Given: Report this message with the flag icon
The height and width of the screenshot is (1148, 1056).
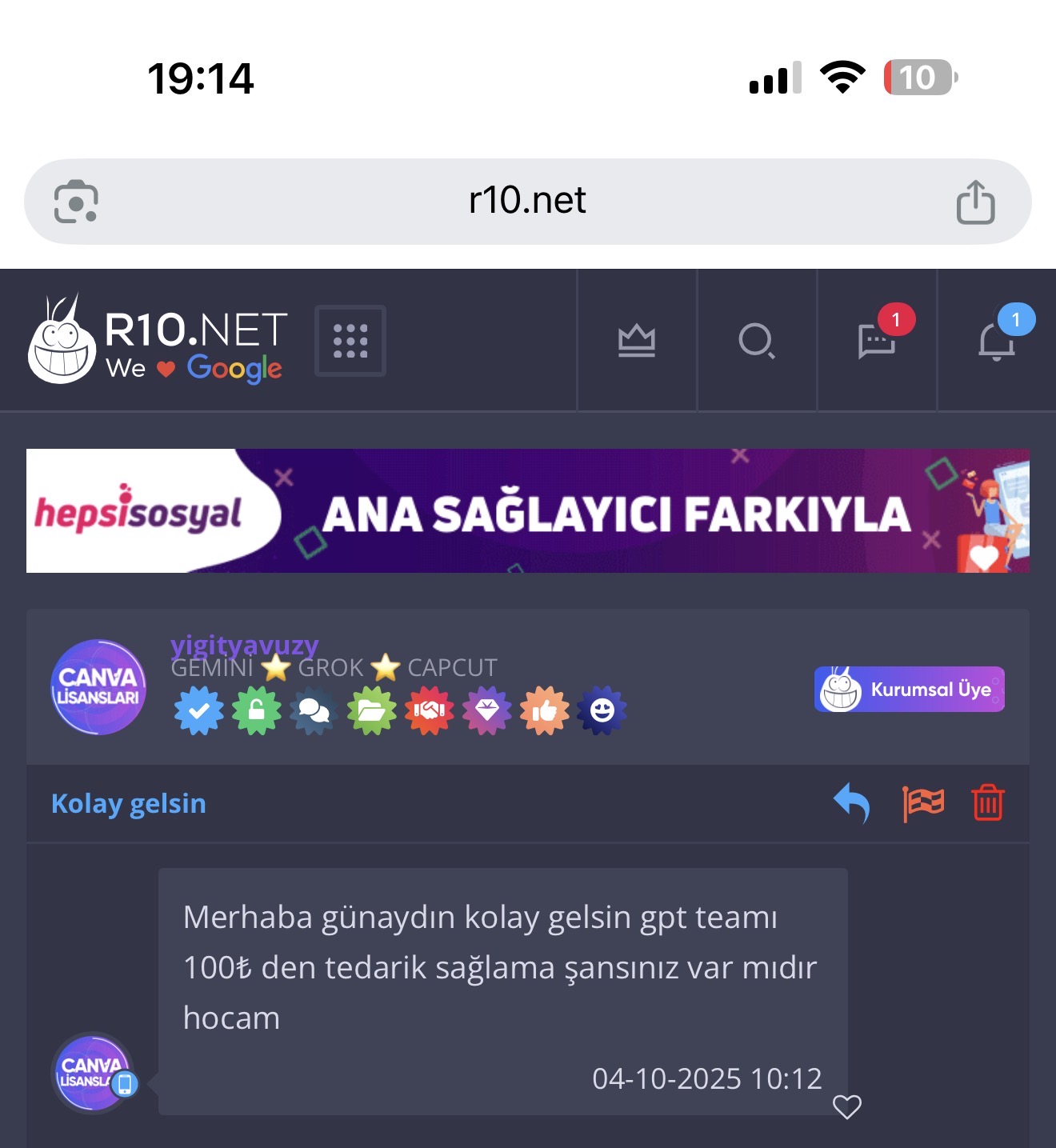Looking at the screenshot, I should [923, 802].
